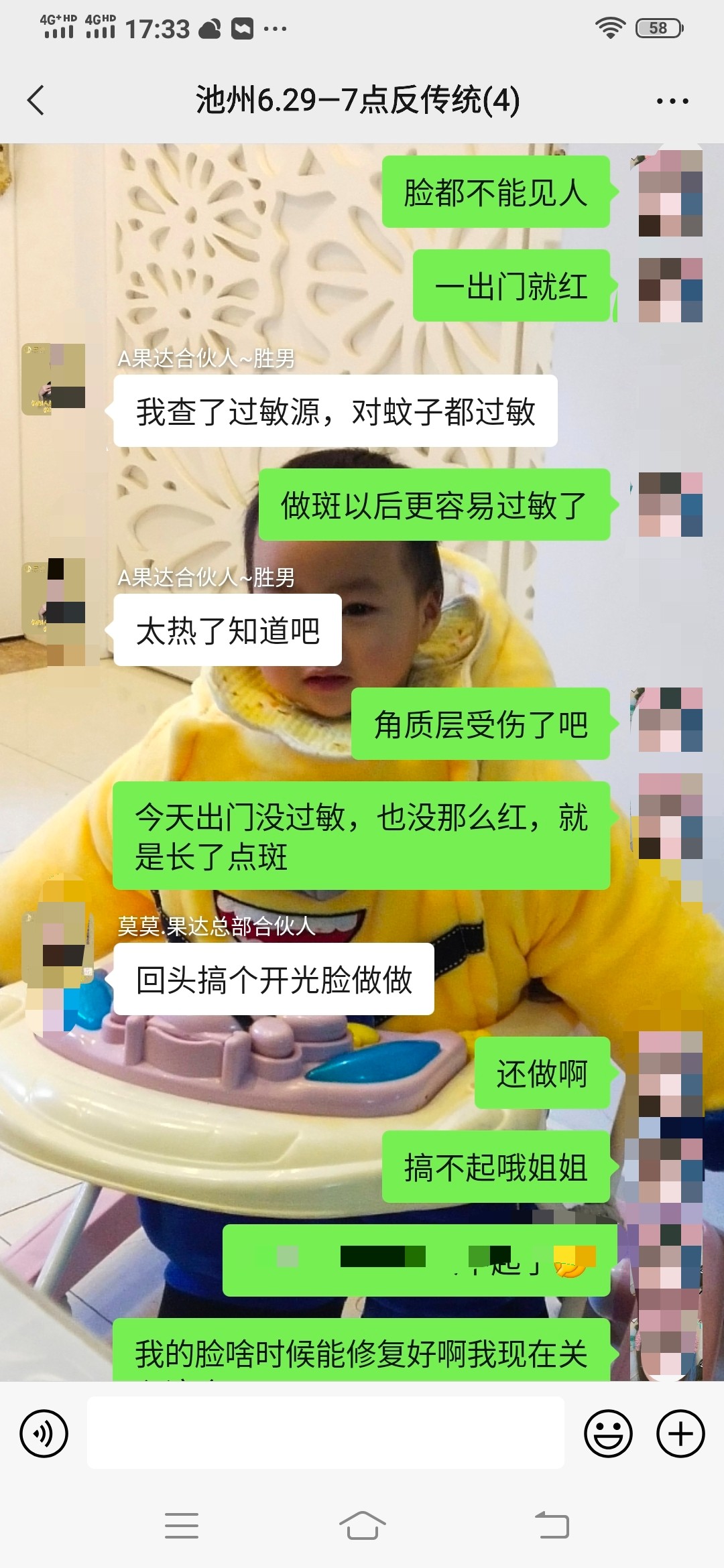
Task: Tap the system back button
Action: coord(552,1526)
